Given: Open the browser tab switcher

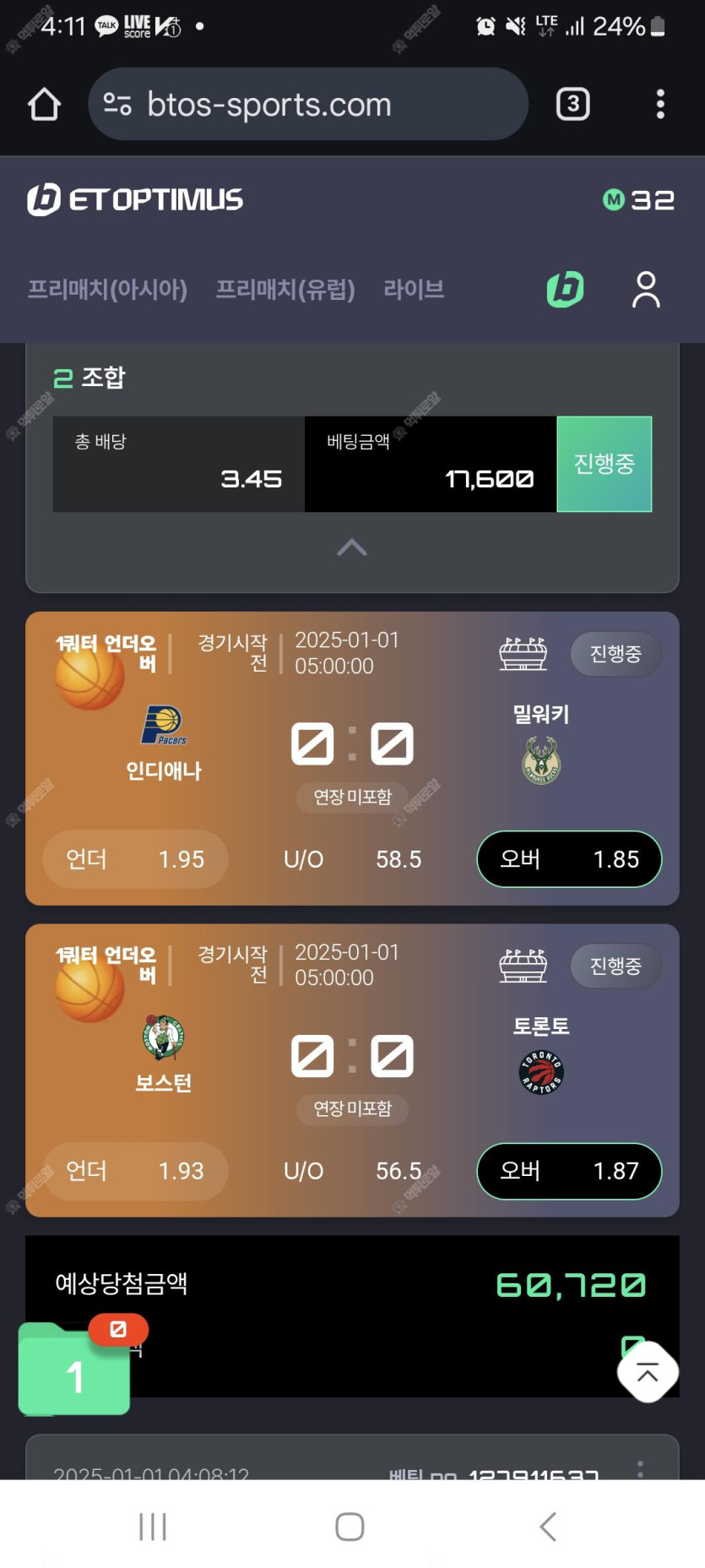Looking at the screenshot, I should pyautogui.click(x=572, y=105).
